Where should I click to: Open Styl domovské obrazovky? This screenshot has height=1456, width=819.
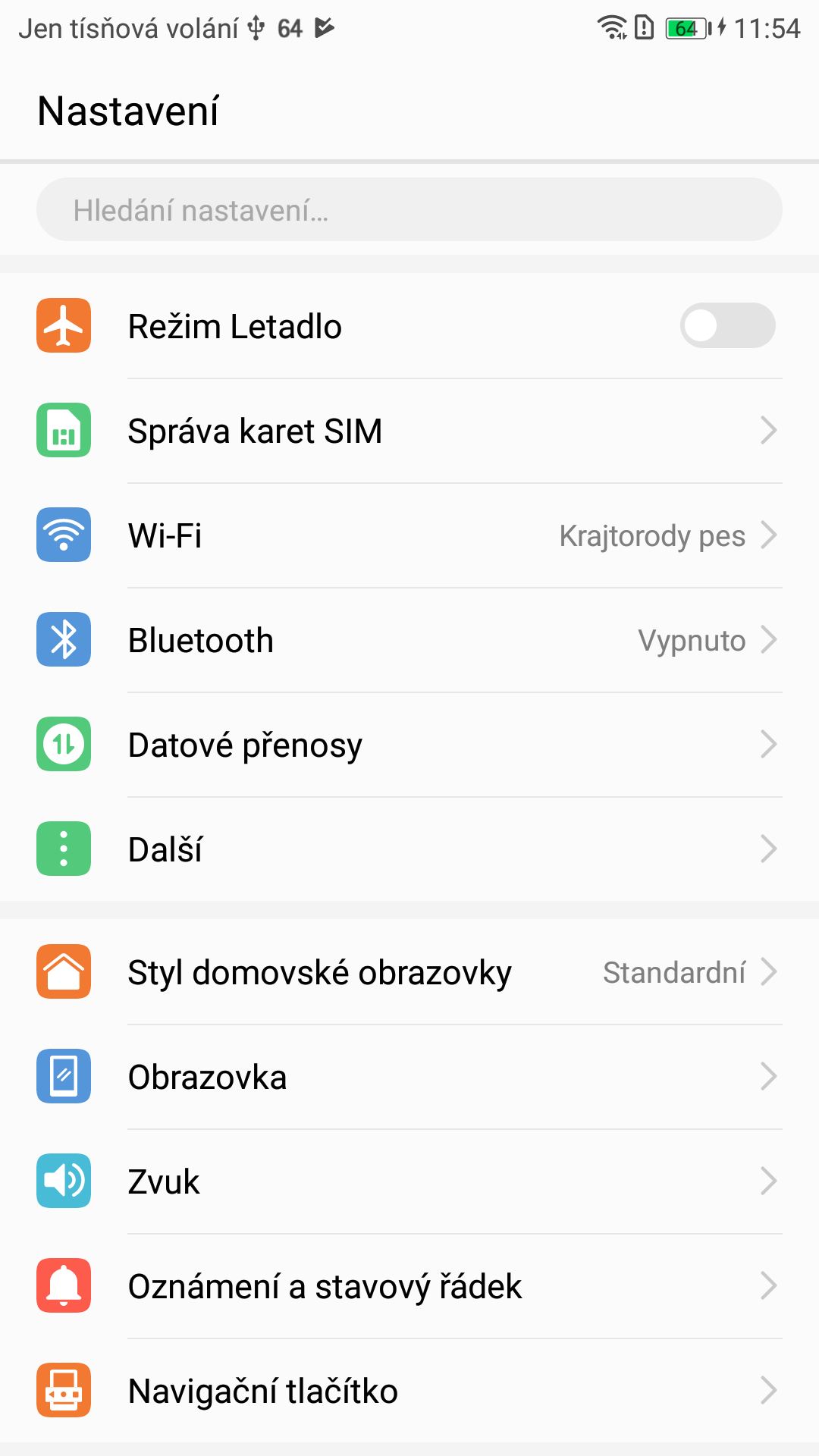[x=409, y=972]
